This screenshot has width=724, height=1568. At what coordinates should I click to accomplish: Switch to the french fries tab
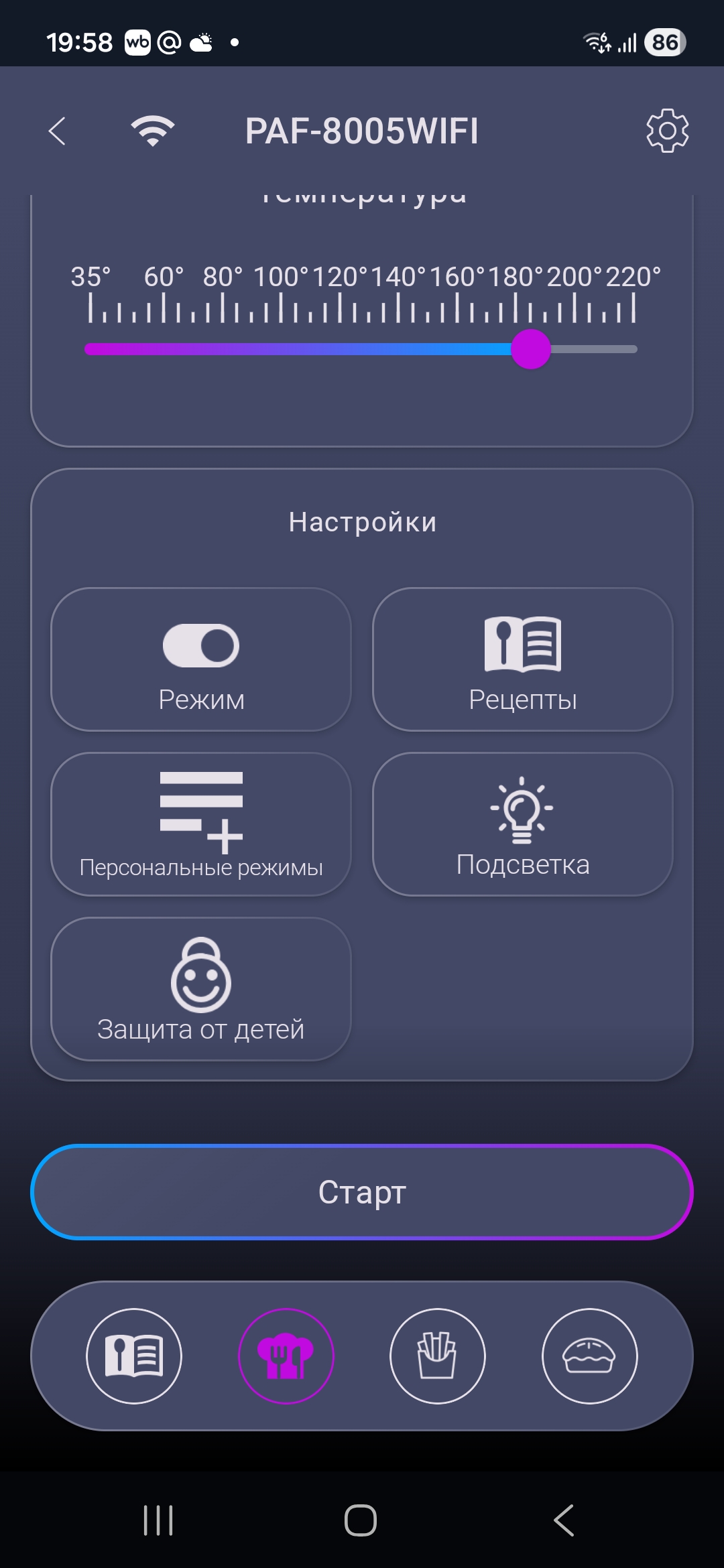438,1356
